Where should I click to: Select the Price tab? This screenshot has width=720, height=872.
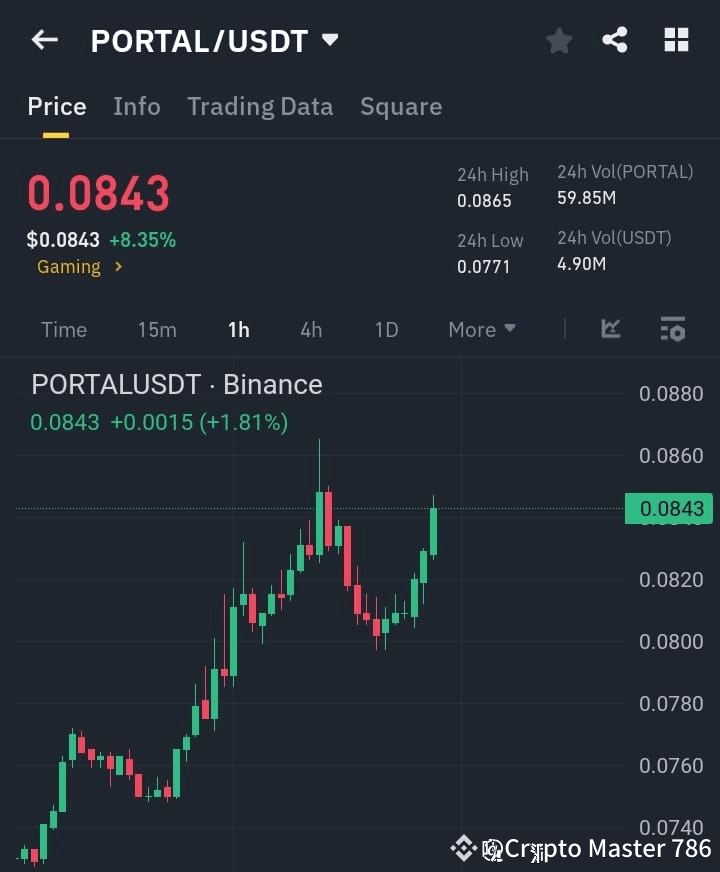pos(57,106)
